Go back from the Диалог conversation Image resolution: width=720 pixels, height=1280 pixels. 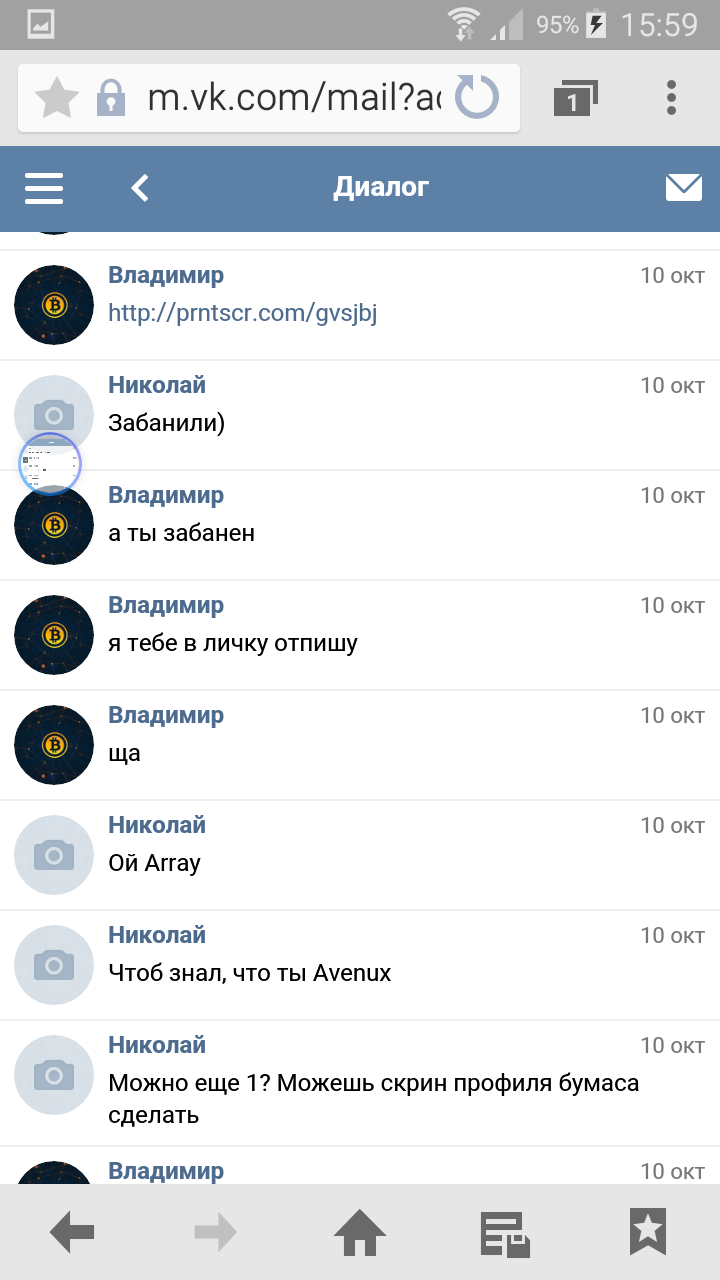(140, 188)
